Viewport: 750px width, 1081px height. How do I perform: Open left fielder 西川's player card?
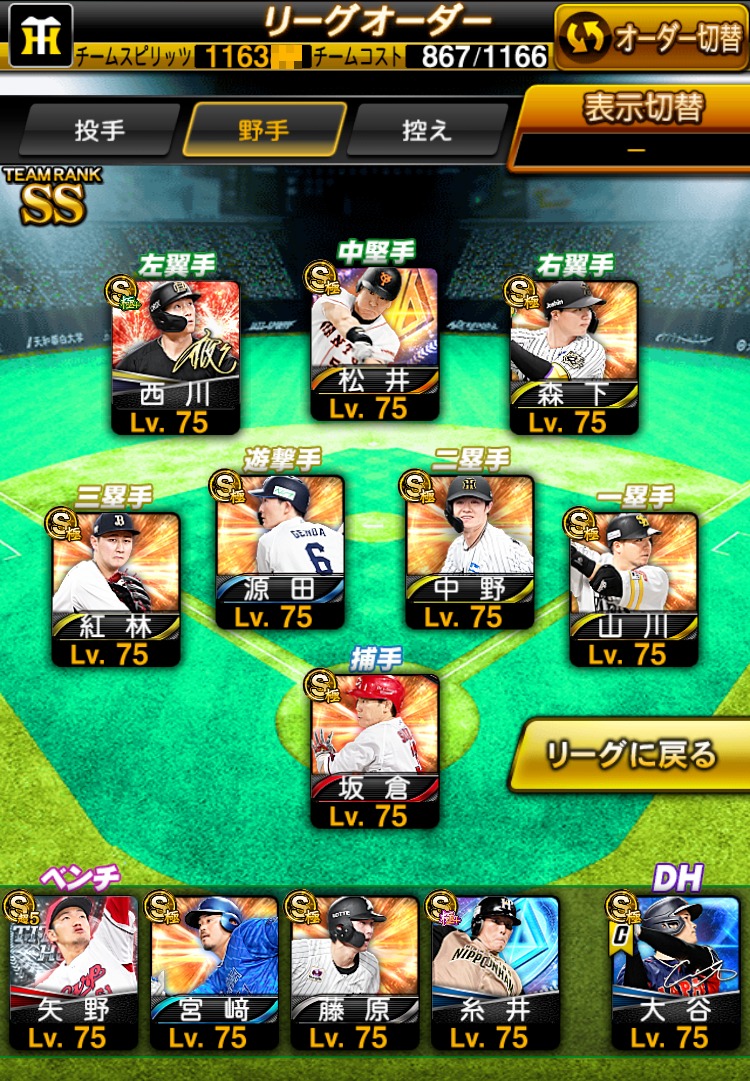click(175, 355)
